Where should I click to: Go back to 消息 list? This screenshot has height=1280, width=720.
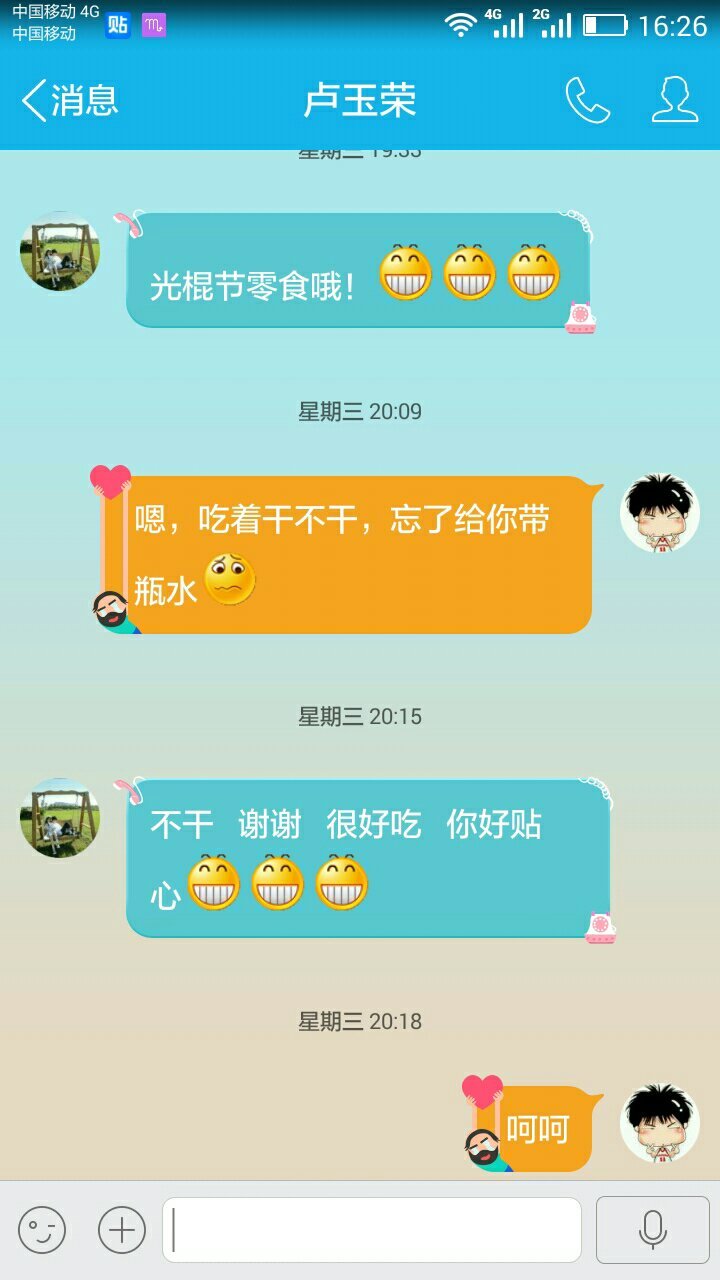70,100
